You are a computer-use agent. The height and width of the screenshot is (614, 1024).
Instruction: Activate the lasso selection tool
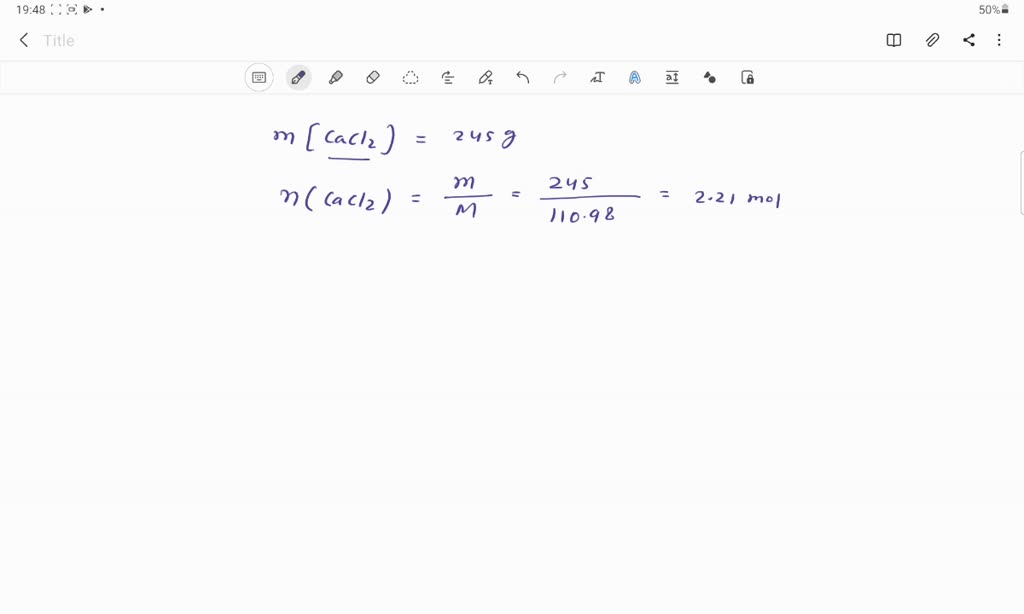pyautogui.click(x=410, y=77)
